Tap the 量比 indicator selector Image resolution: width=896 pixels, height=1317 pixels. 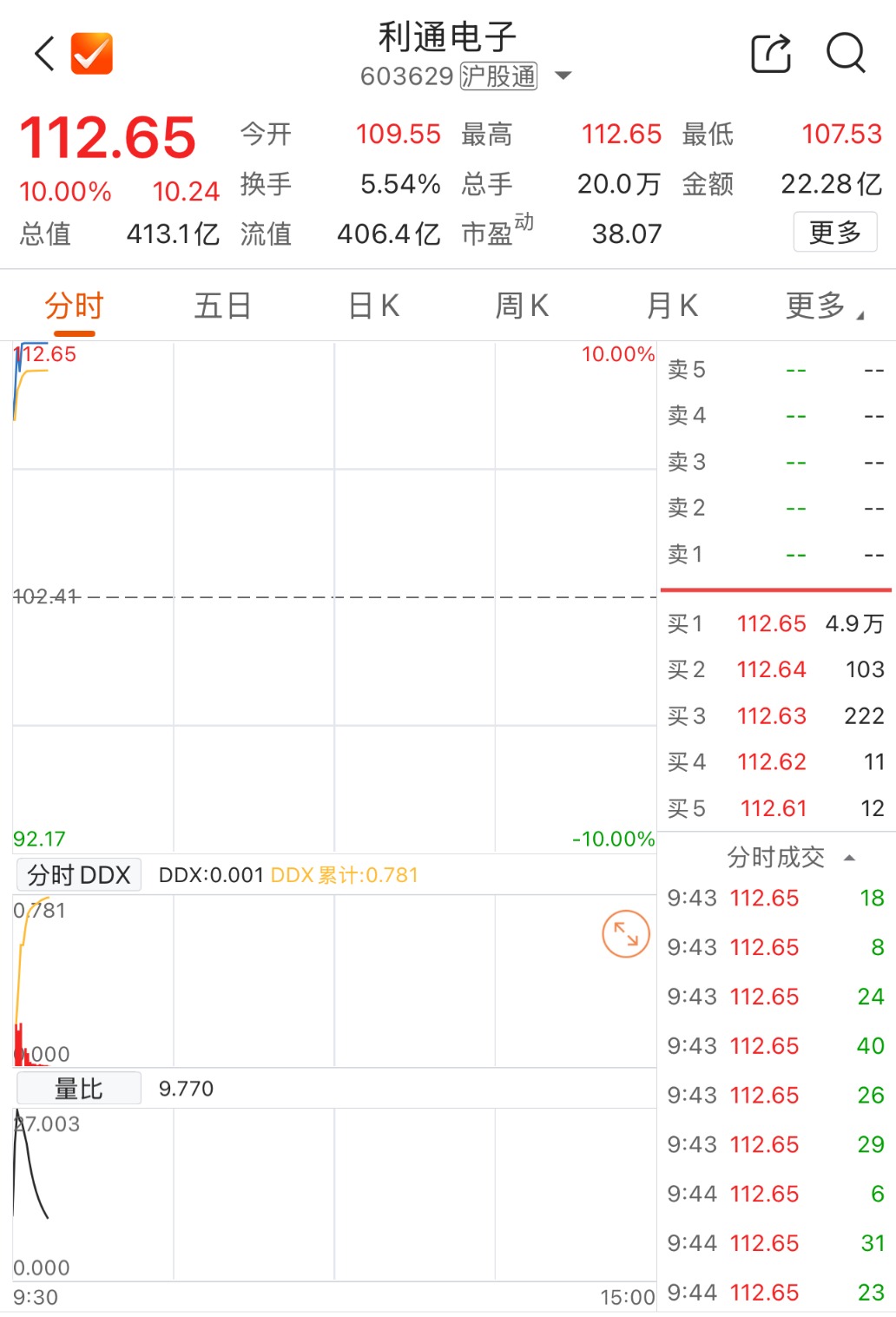[x=79, y=1089]
